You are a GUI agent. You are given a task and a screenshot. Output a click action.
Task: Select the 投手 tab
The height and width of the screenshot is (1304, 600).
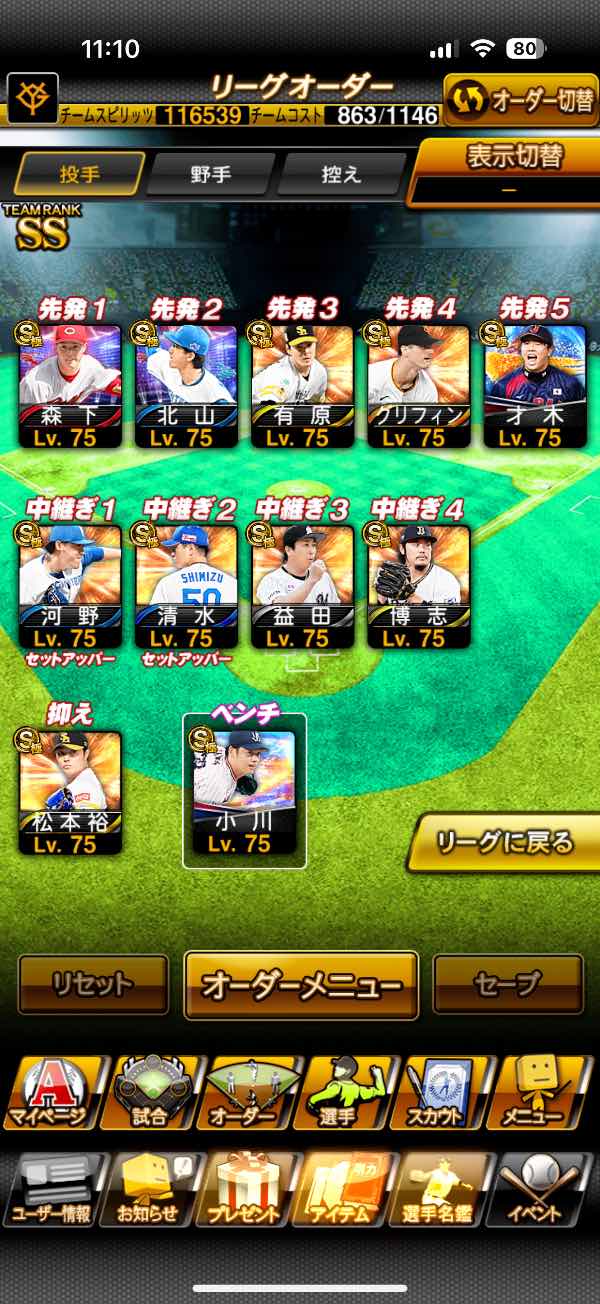tap(79, 174)
